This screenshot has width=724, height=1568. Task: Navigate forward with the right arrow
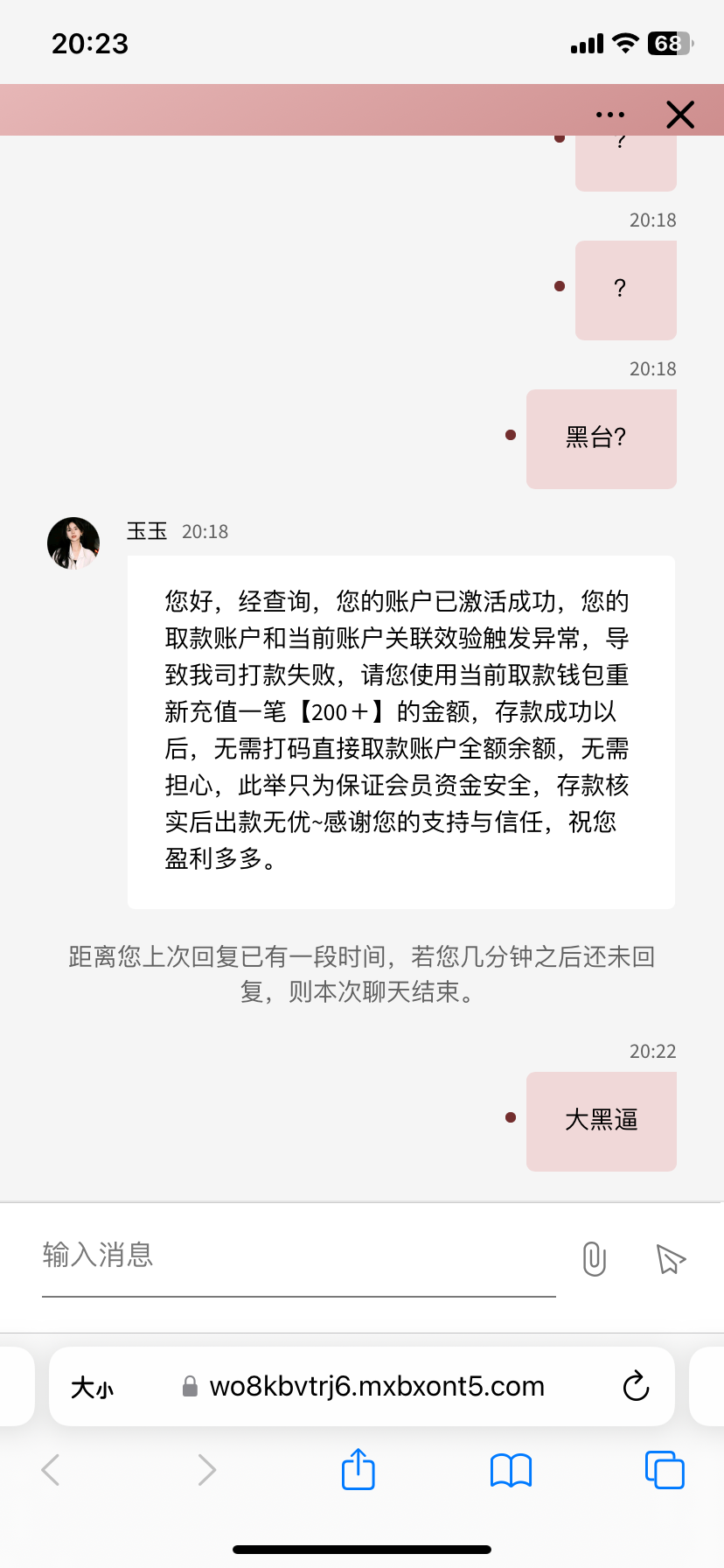tap(205, 1470)
